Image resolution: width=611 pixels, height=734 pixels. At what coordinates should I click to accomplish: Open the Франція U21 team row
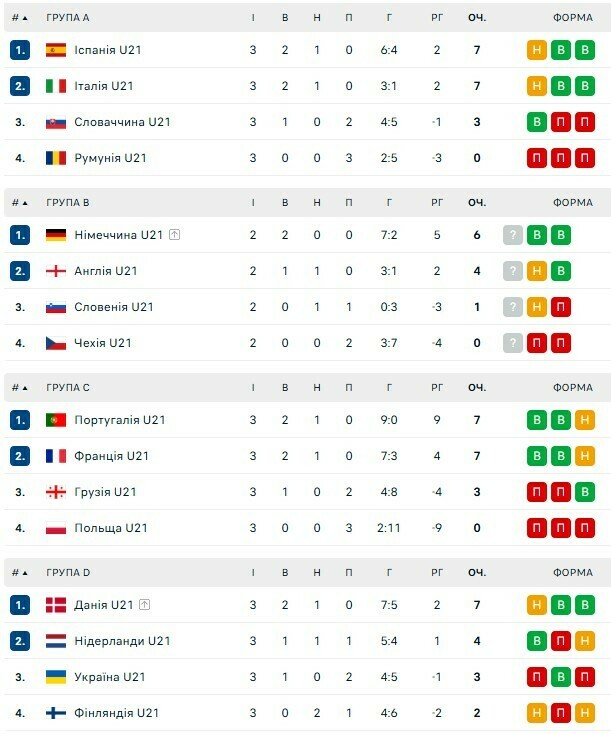pyautogui.click(x=111, y=456)
